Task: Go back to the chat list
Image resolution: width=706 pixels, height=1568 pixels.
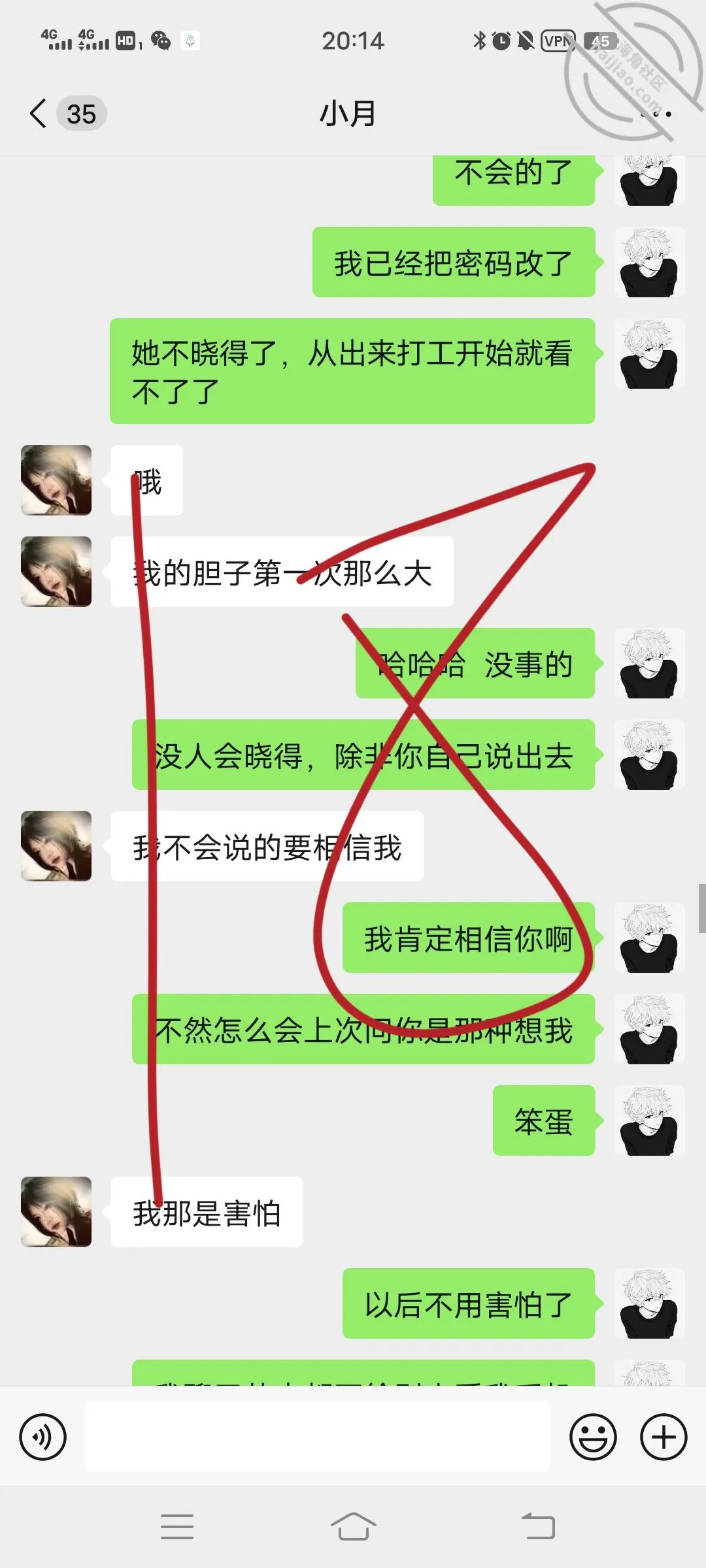Action: click(x=39, y=114)
